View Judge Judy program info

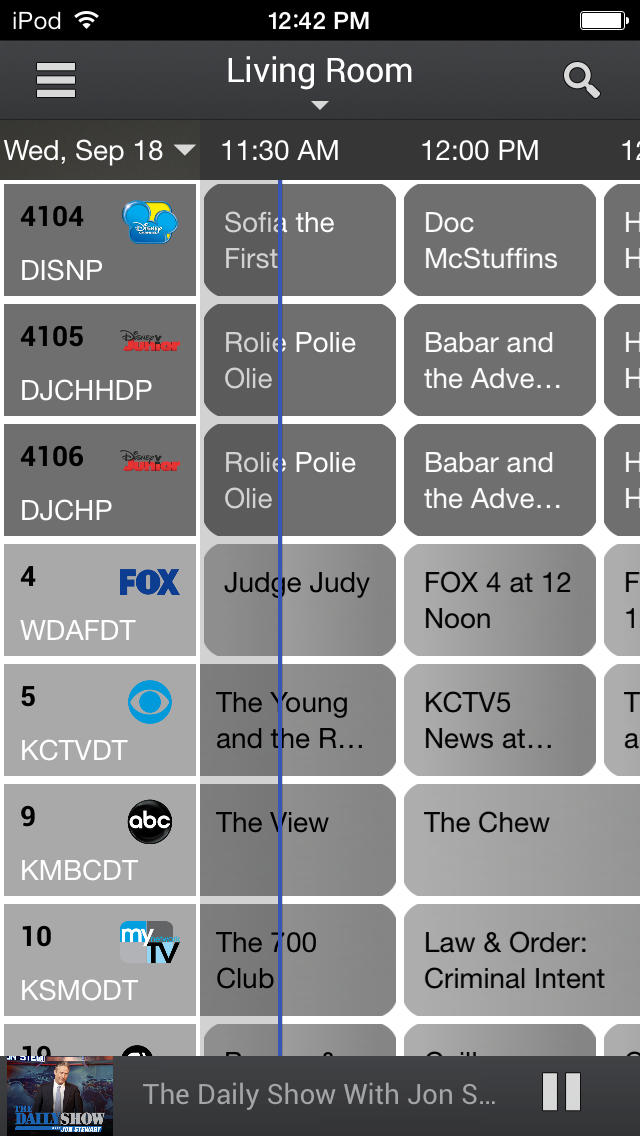coord(300,600)
